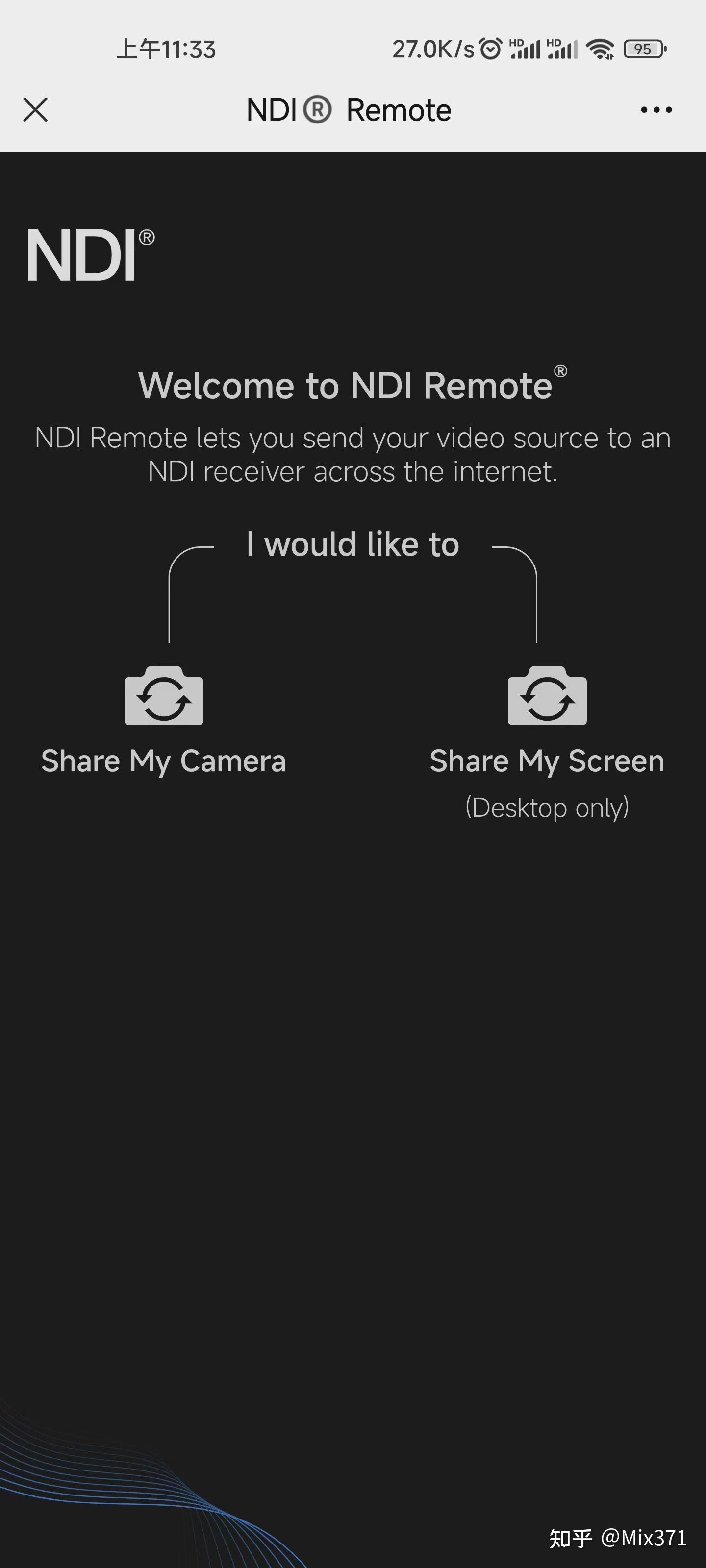Screen dimensions: 706x1568
Task: Open the three-dot overflow menu
Action: click(x=656, y=110)
